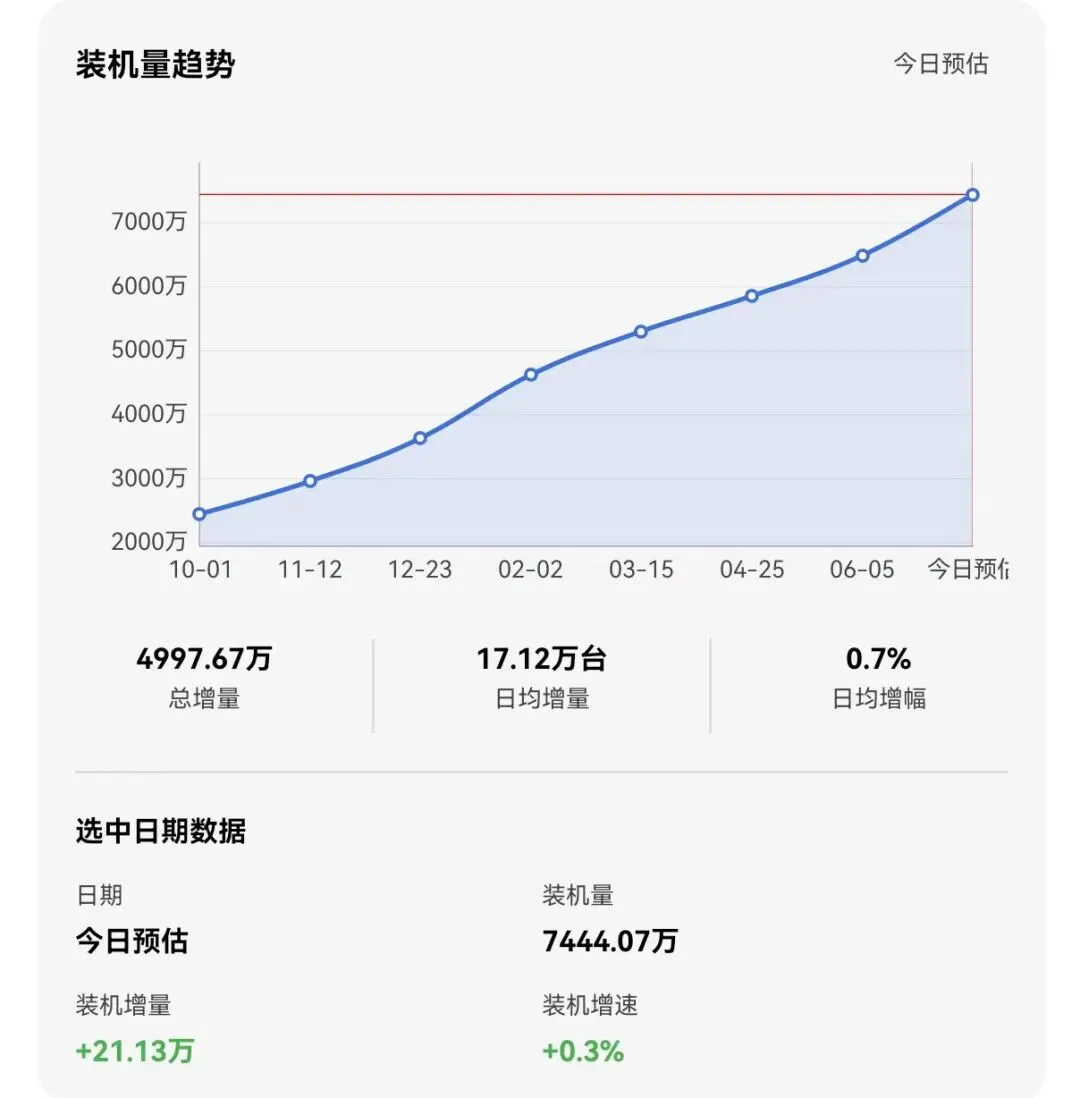Select the 10-01 data point on the chart
Image resolution: width=1080 pixels, height=1098 pixels.
tap(200, 514)
